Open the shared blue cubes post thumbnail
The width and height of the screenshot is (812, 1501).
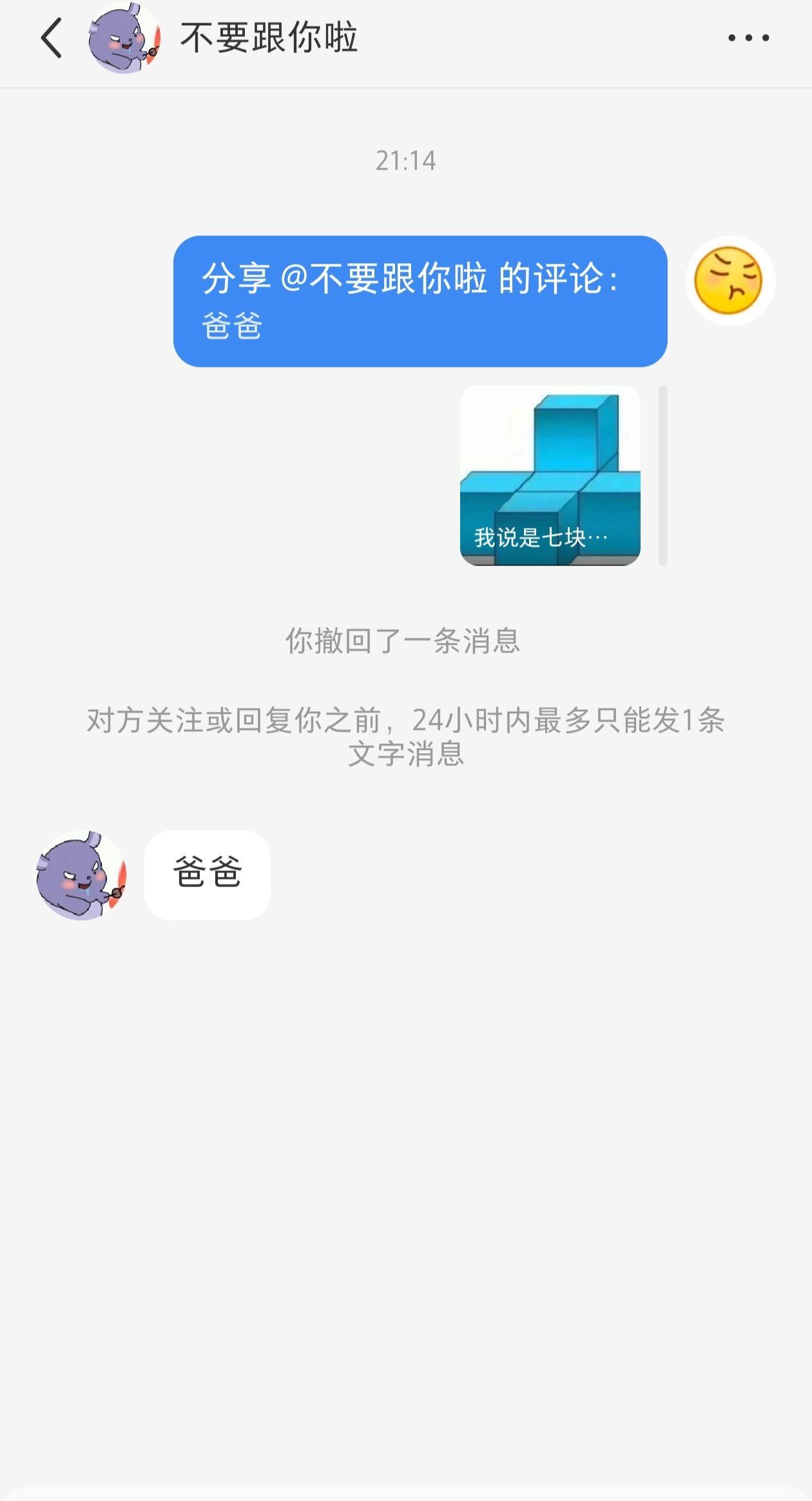pyautogui.click(x=550, y=476)
